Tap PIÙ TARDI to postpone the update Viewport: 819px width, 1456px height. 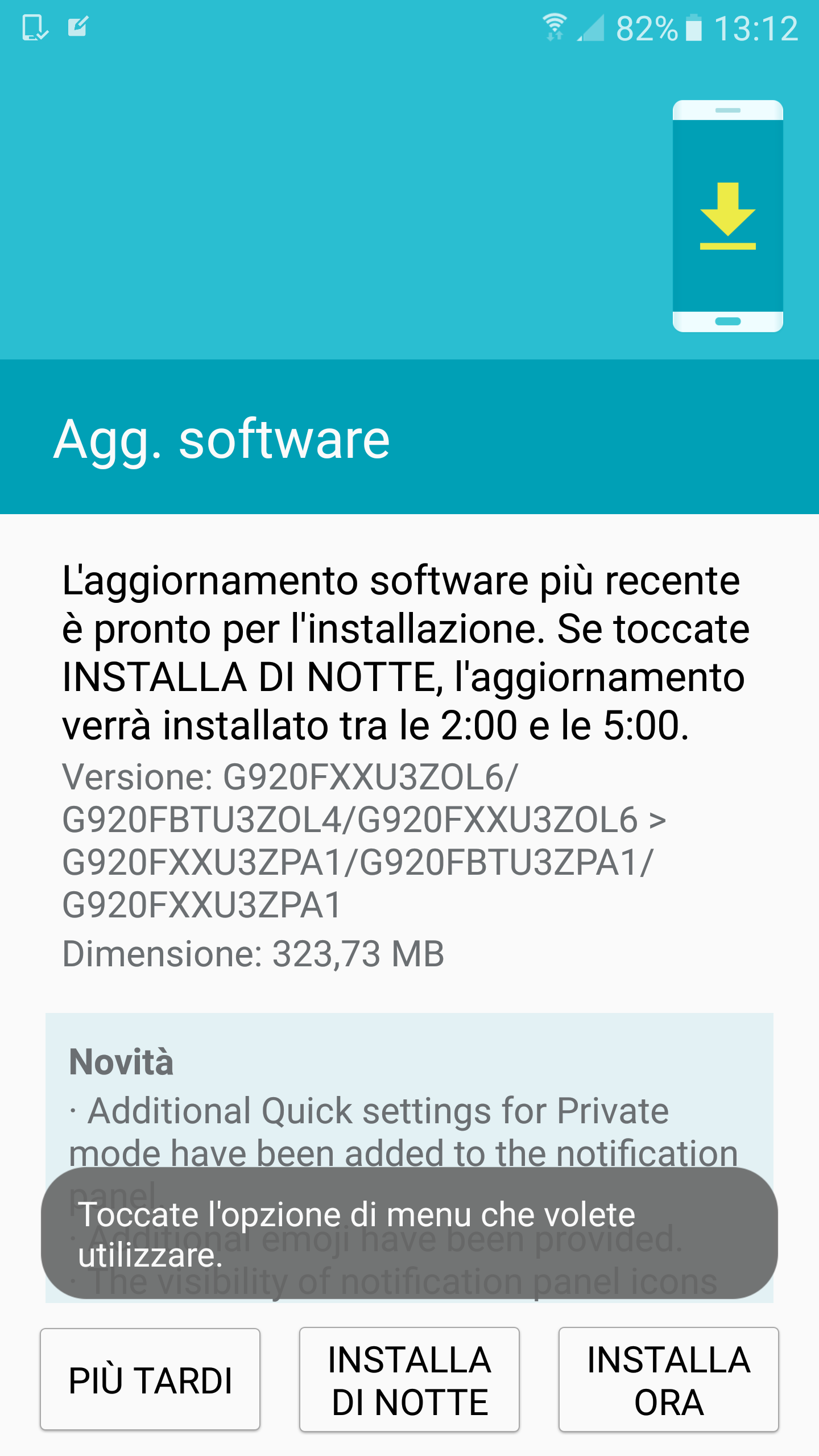click(150, 1379)
